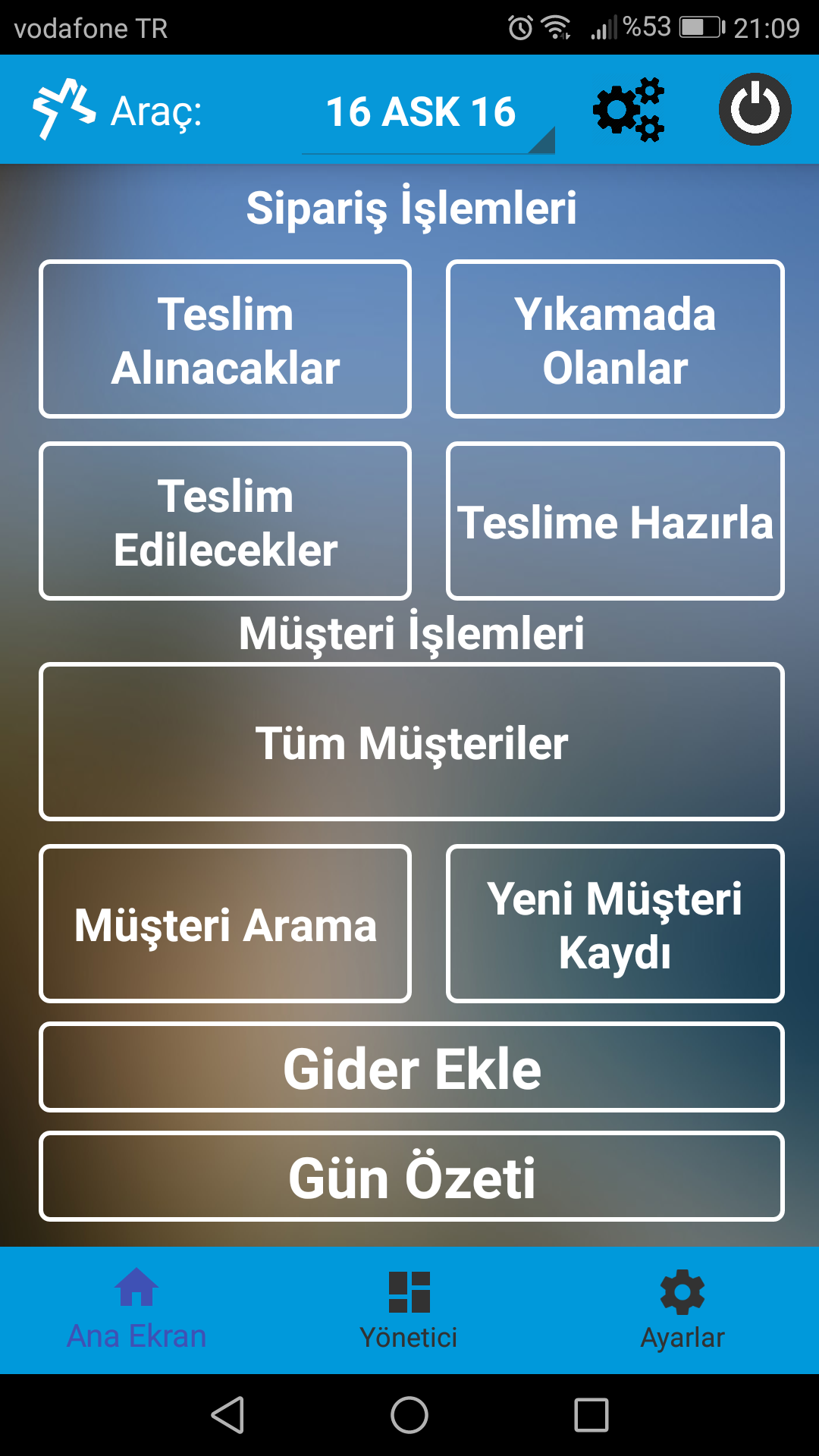Screen dimensions: 819x1456
Task: Tap the Gider Ekle button
Action: point(412,1067)
